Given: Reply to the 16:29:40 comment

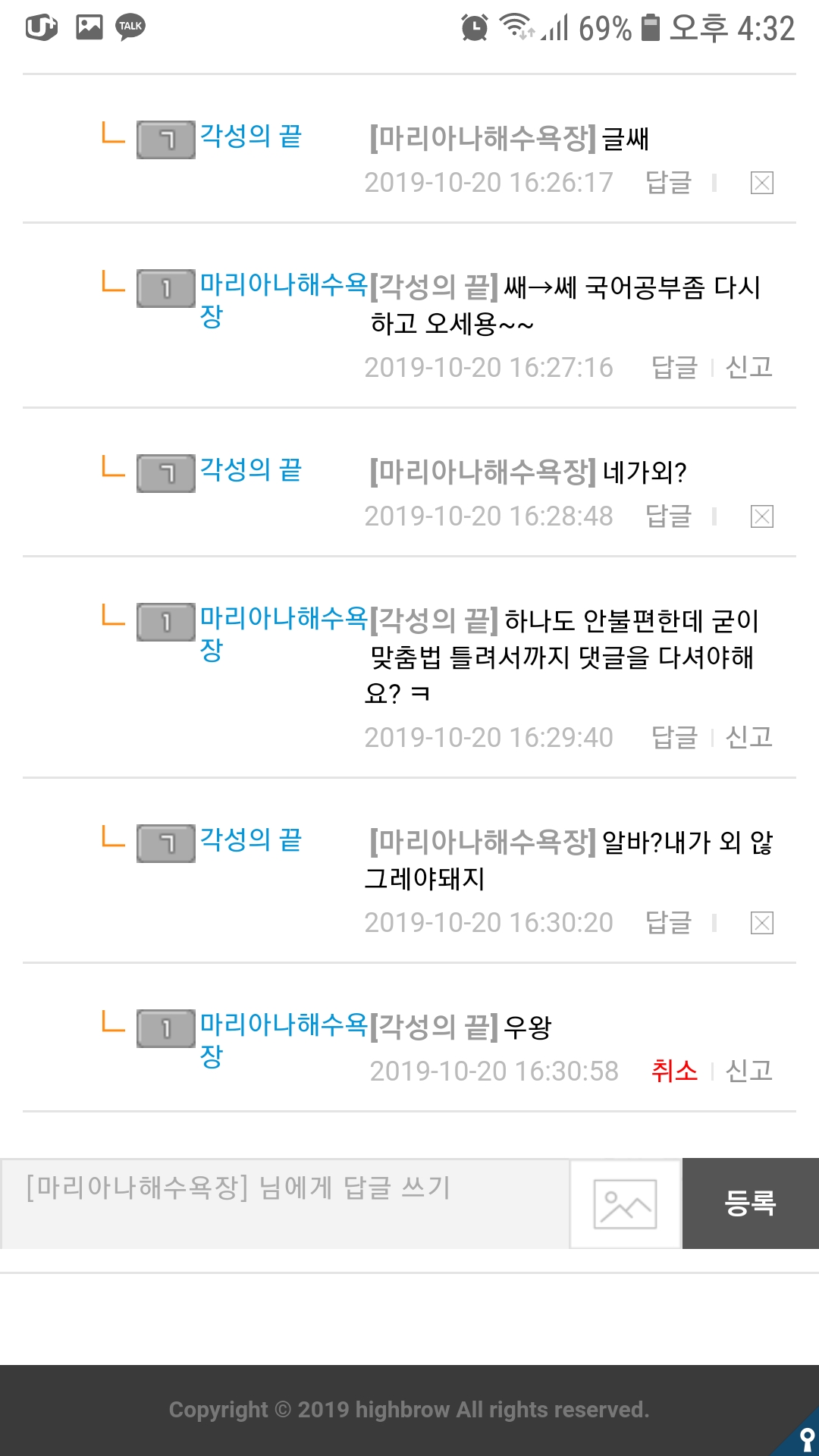Looking at the screenshot, I should click(674, 737).
